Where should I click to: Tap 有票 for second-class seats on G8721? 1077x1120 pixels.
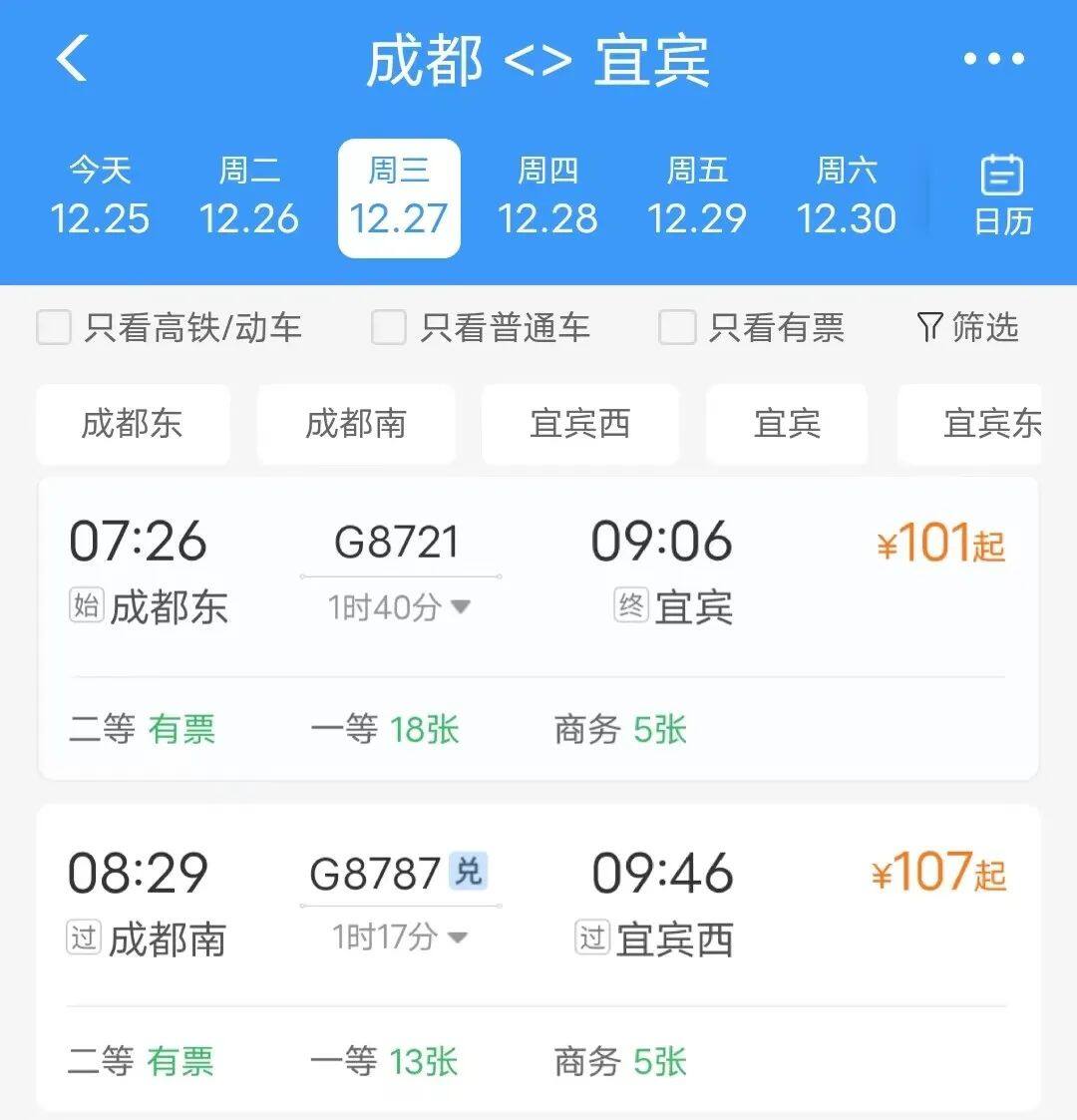pyautogui.click(x=181, y=730)
